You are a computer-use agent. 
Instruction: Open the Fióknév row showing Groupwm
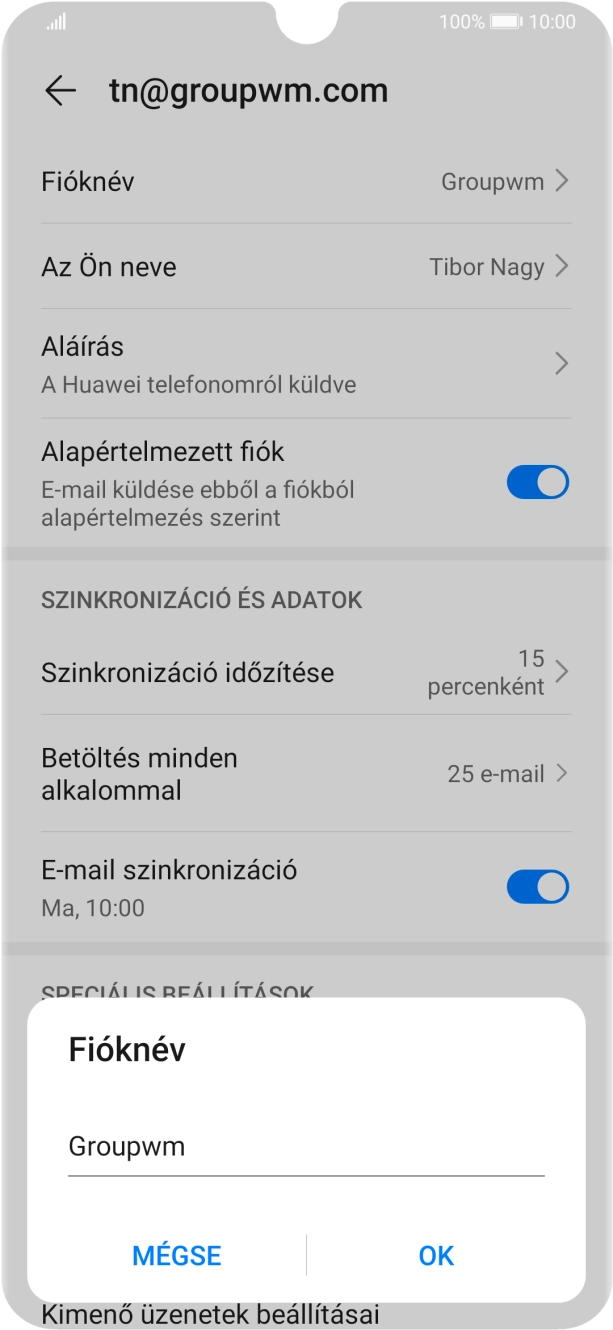click(305, 182)
